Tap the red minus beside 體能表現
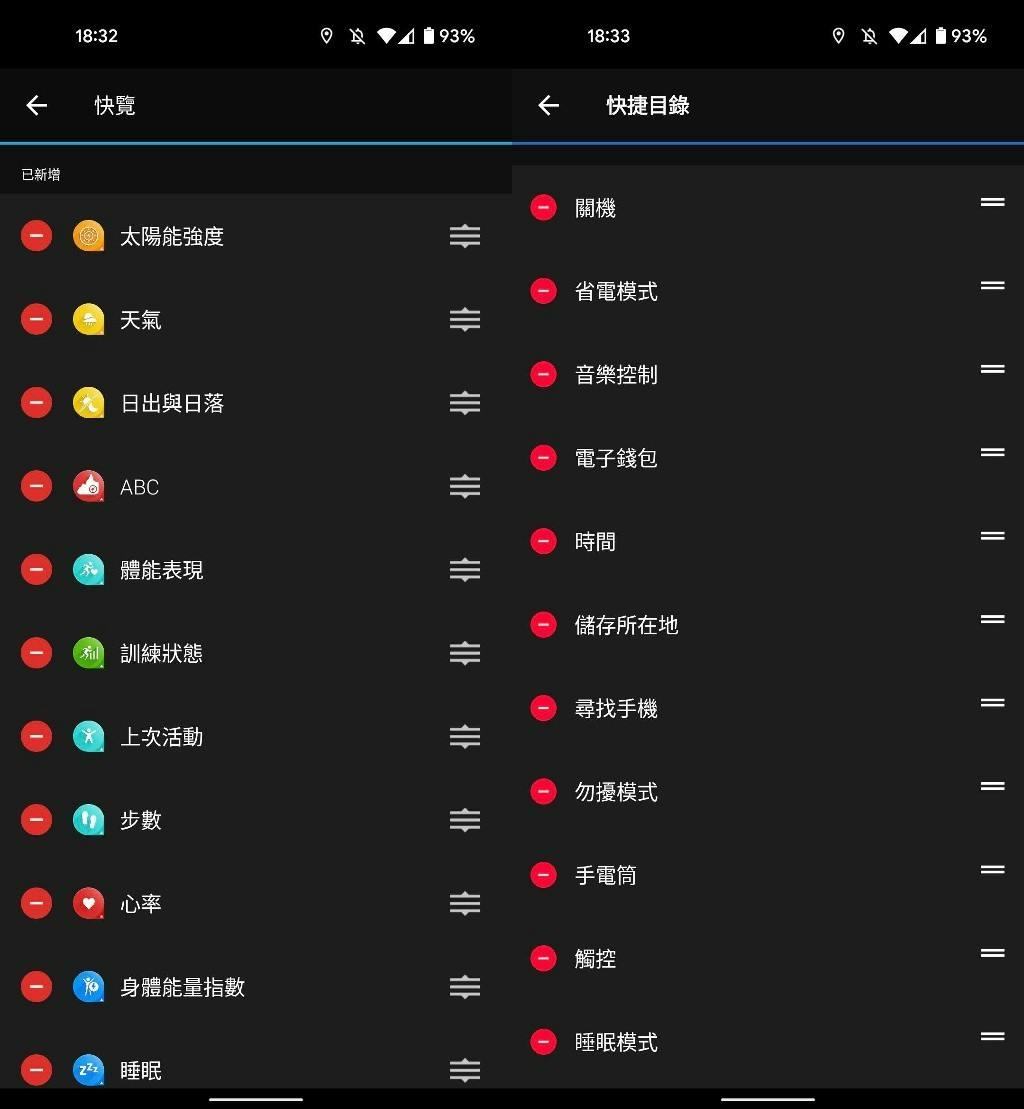This screenshot has width=1024, height=1109. point(36,570)
